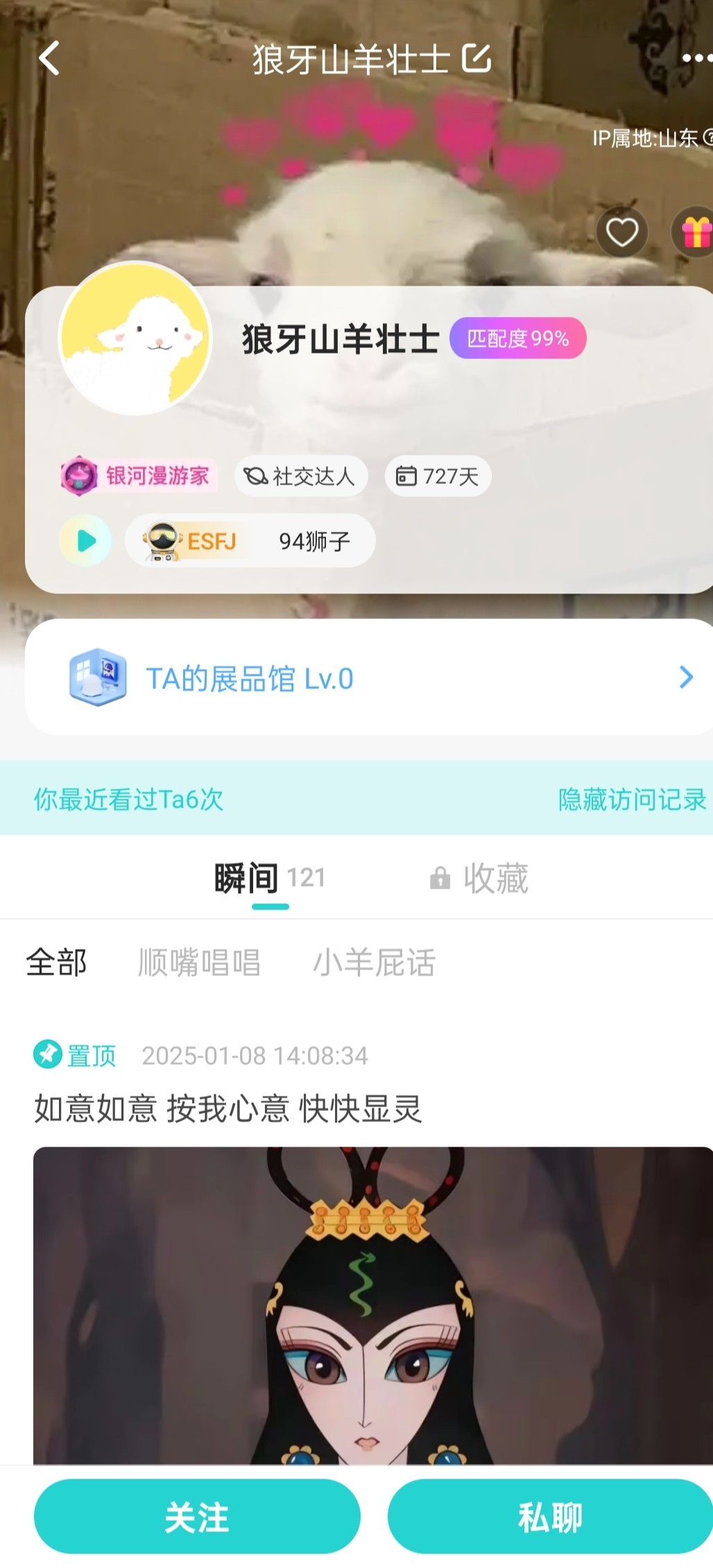Filter posts by 顺嘴唱唱
713x1568 pixels.
coord(200,962)
